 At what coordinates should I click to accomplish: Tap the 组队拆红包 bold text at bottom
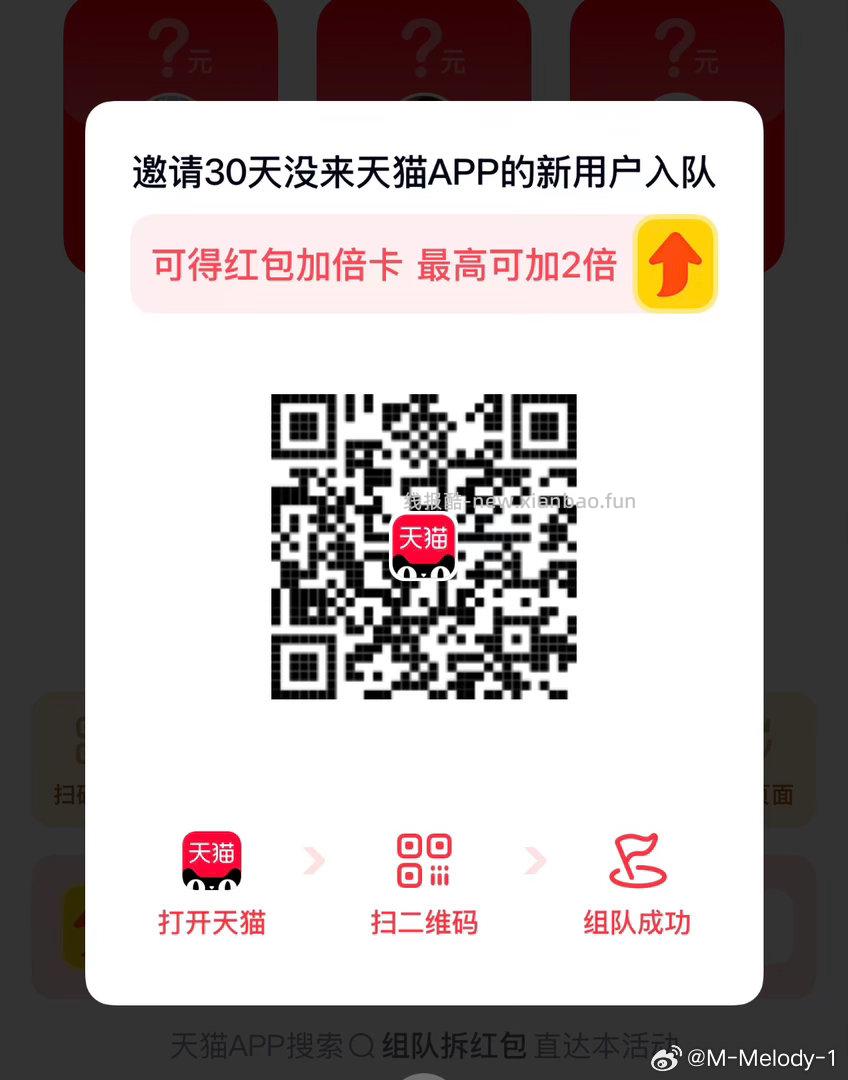(452, 1045)
